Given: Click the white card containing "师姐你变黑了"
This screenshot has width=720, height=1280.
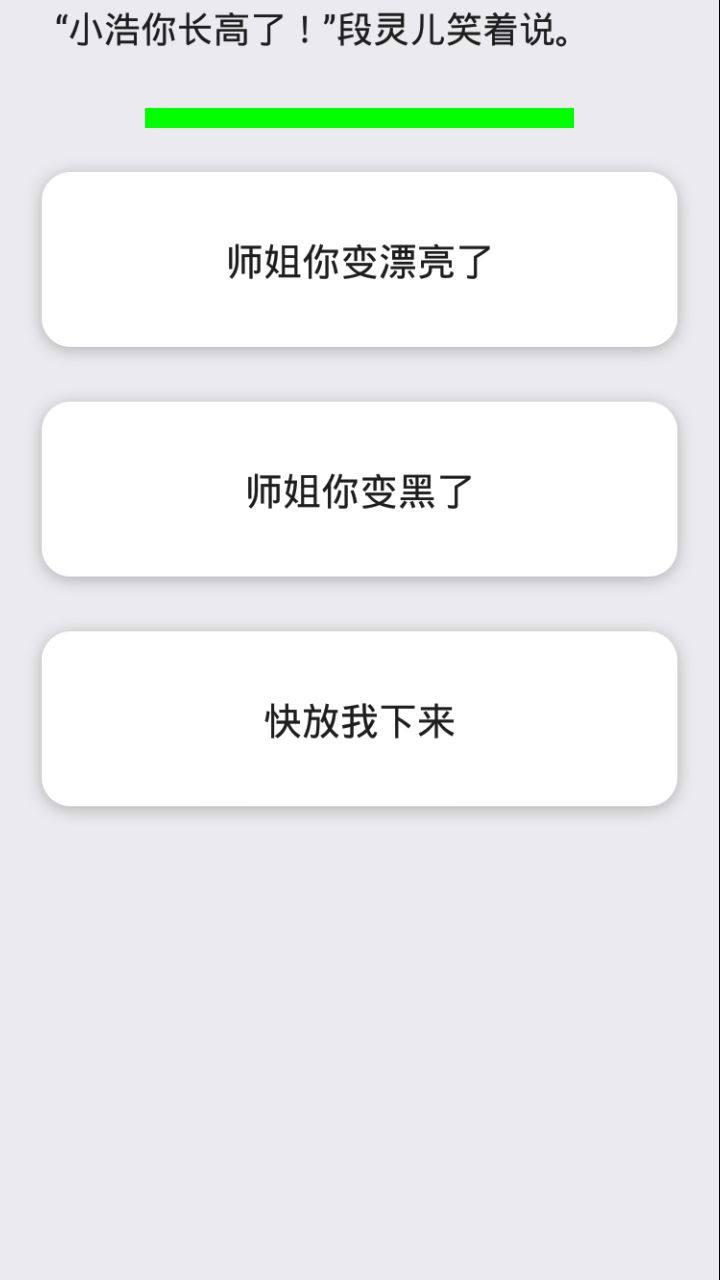Looking at the screenshot, I should click(x=360, y=488).
